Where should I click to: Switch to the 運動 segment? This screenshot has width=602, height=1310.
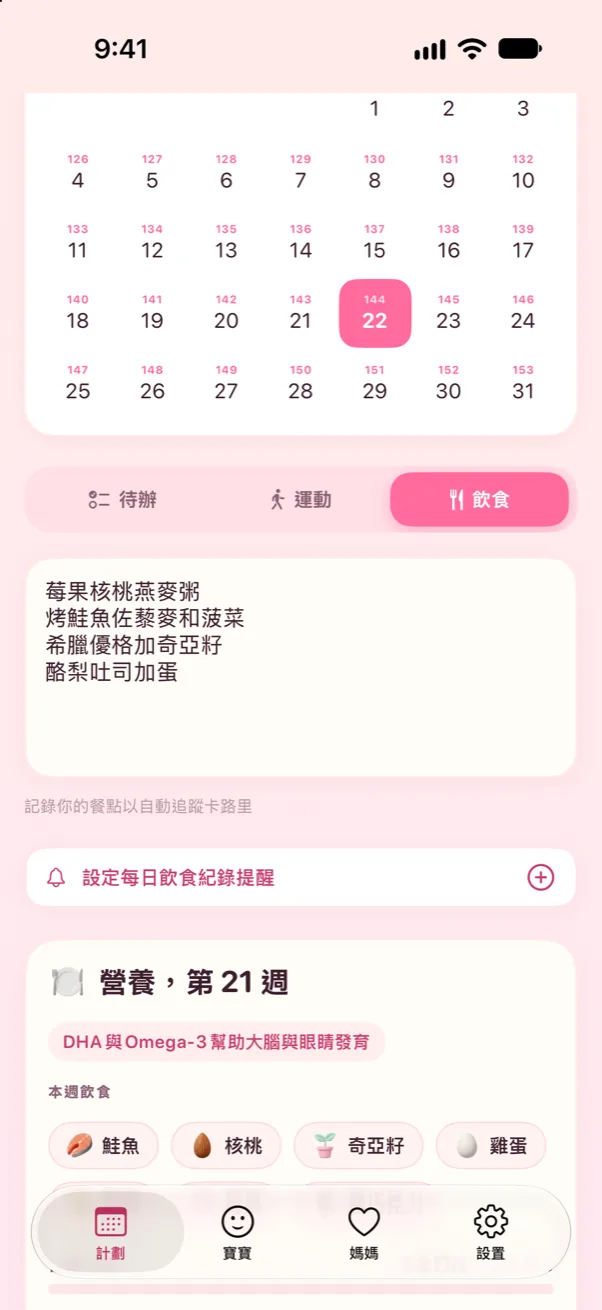(x=300, y=500)
